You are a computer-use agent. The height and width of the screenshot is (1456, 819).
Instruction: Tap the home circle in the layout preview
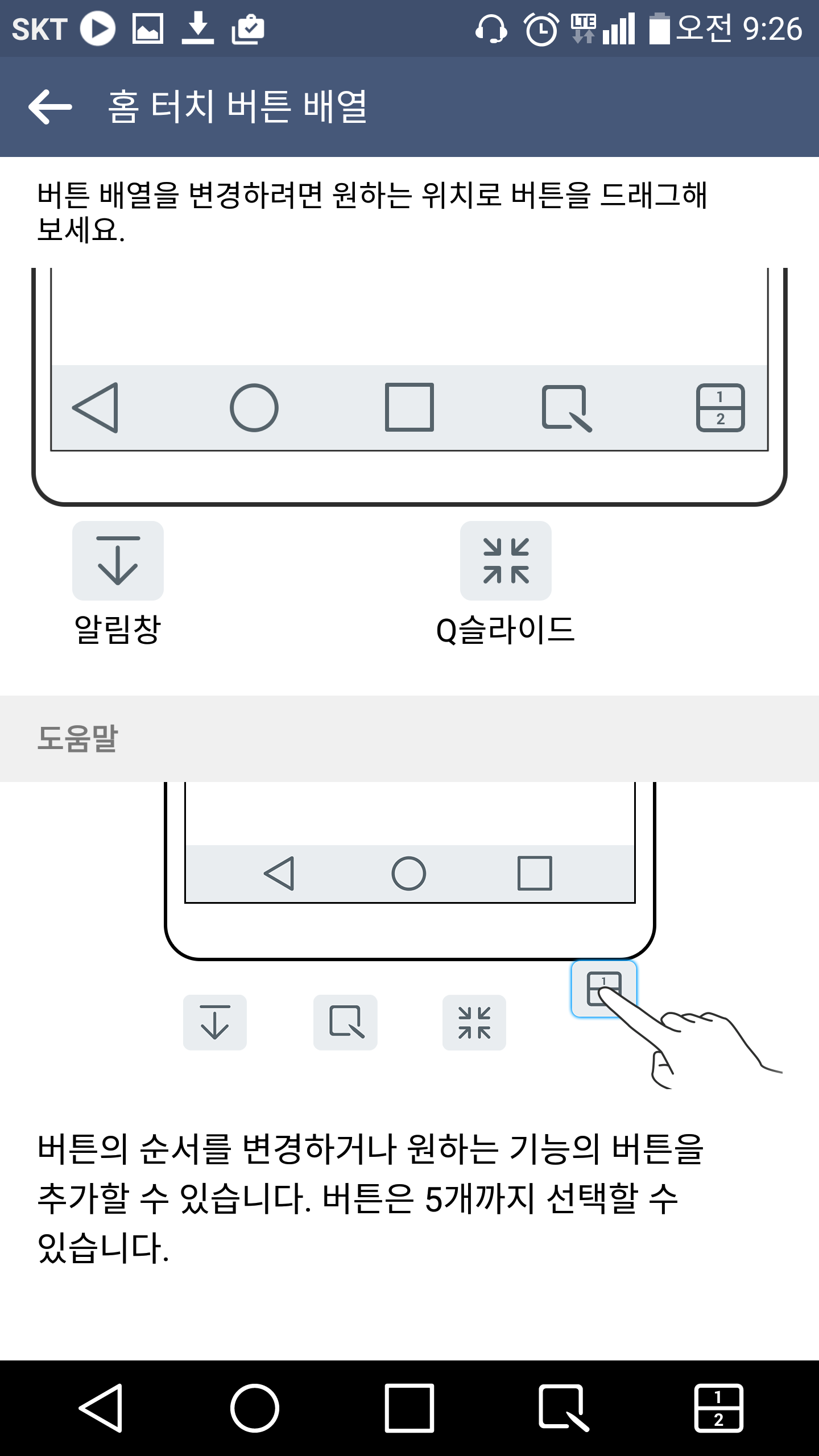(x=254, y=408)
